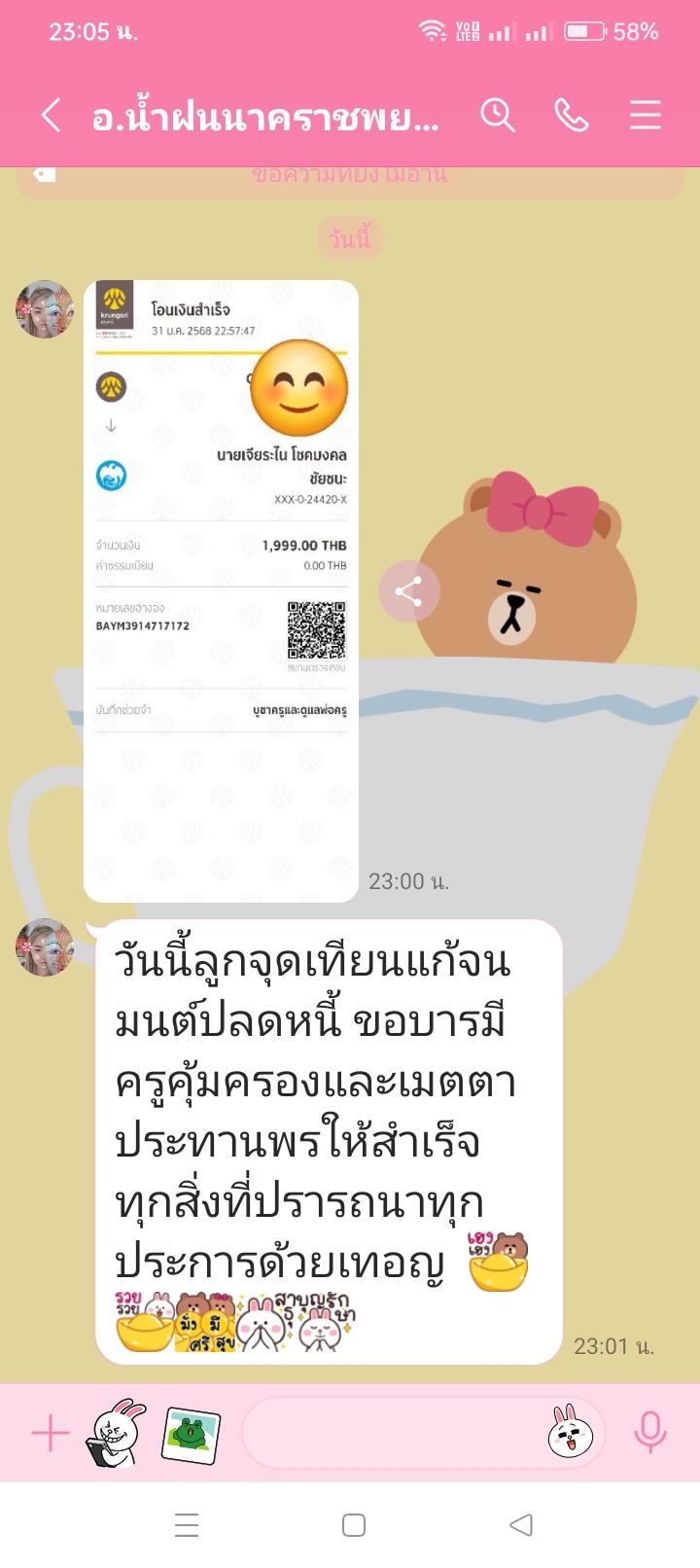Open the plus attachment menu
Image resolution: width=700 pixels, height=1568 pixels.
click(x=51, y=1433)
